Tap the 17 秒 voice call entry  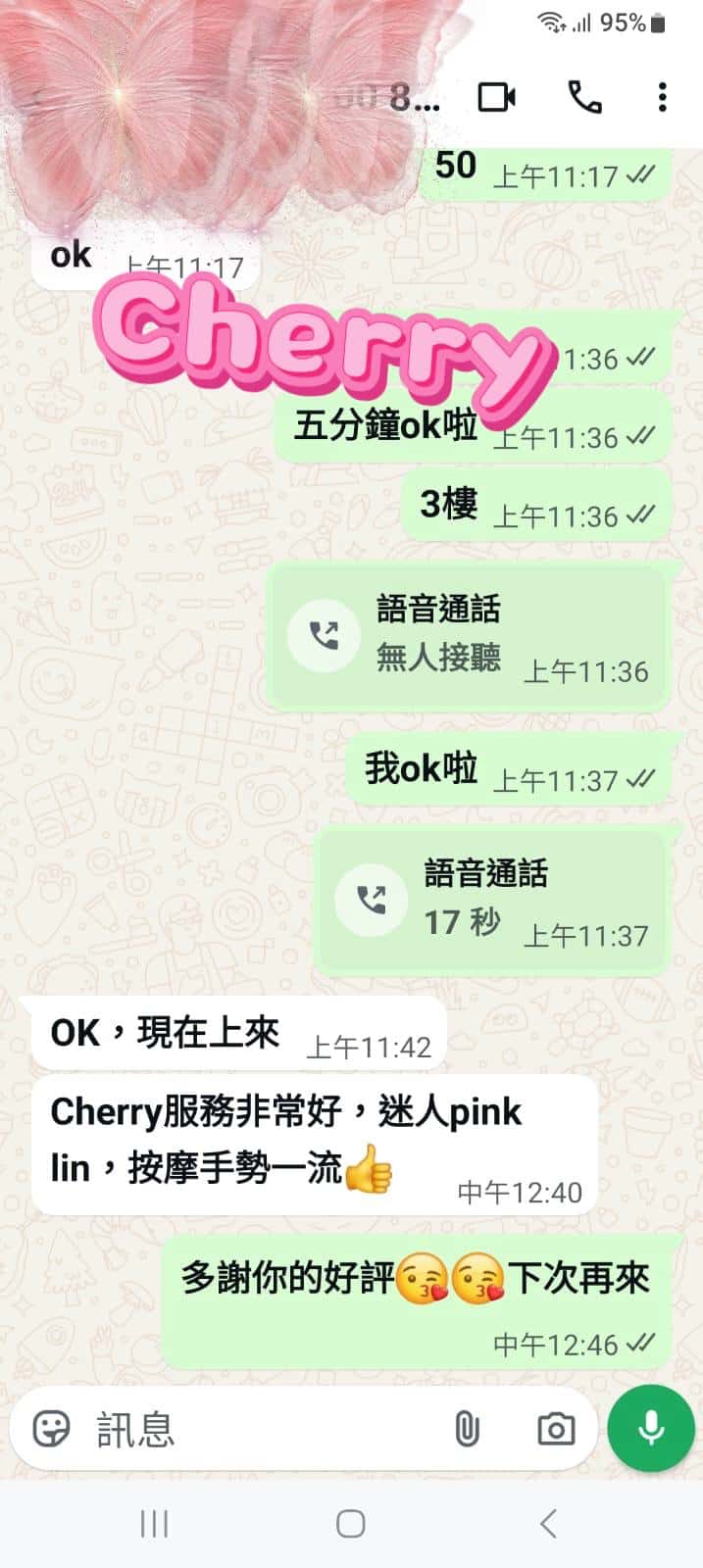[490, 902]
